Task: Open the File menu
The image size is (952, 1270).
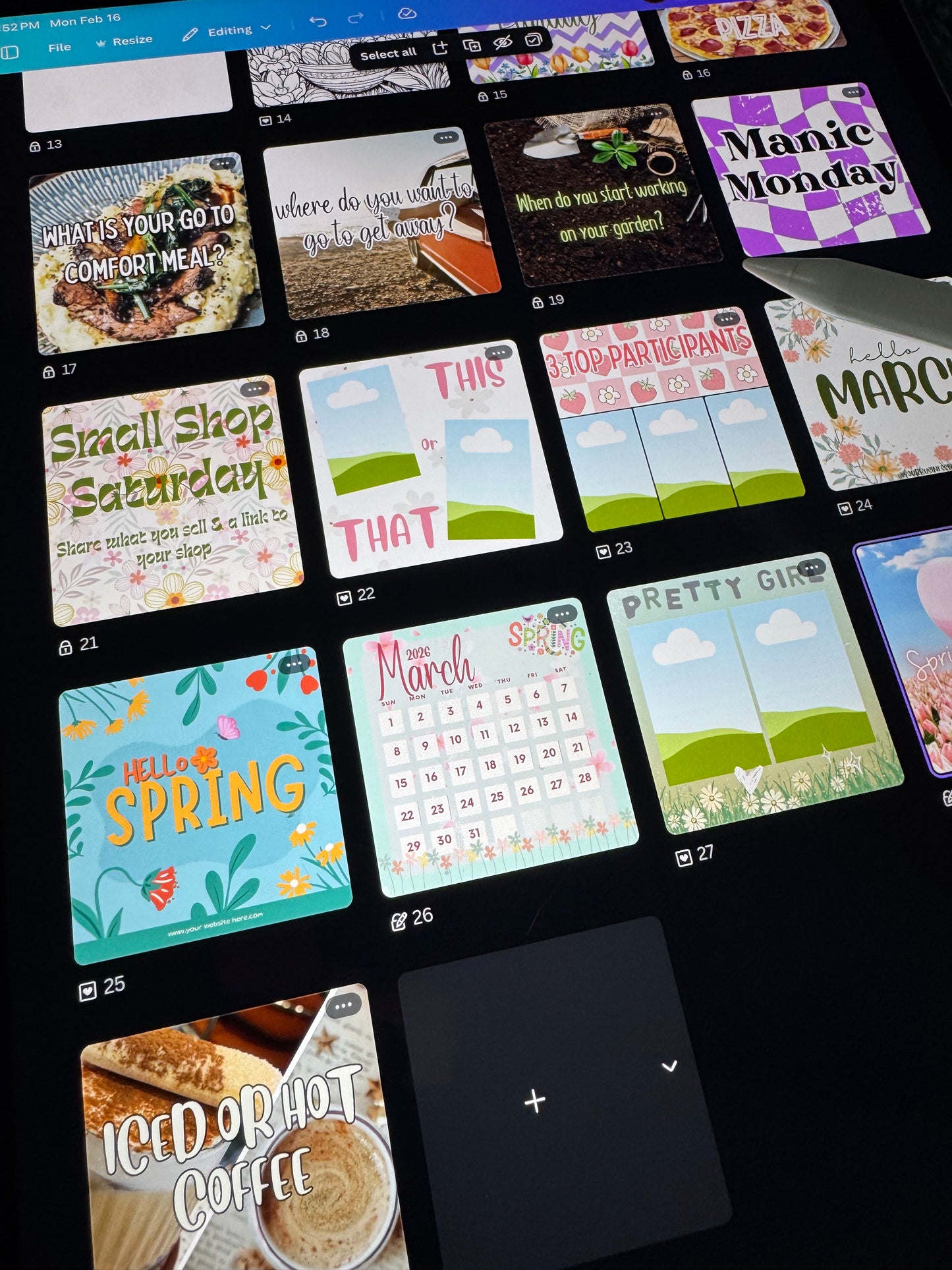Action: tap(59, 47)
